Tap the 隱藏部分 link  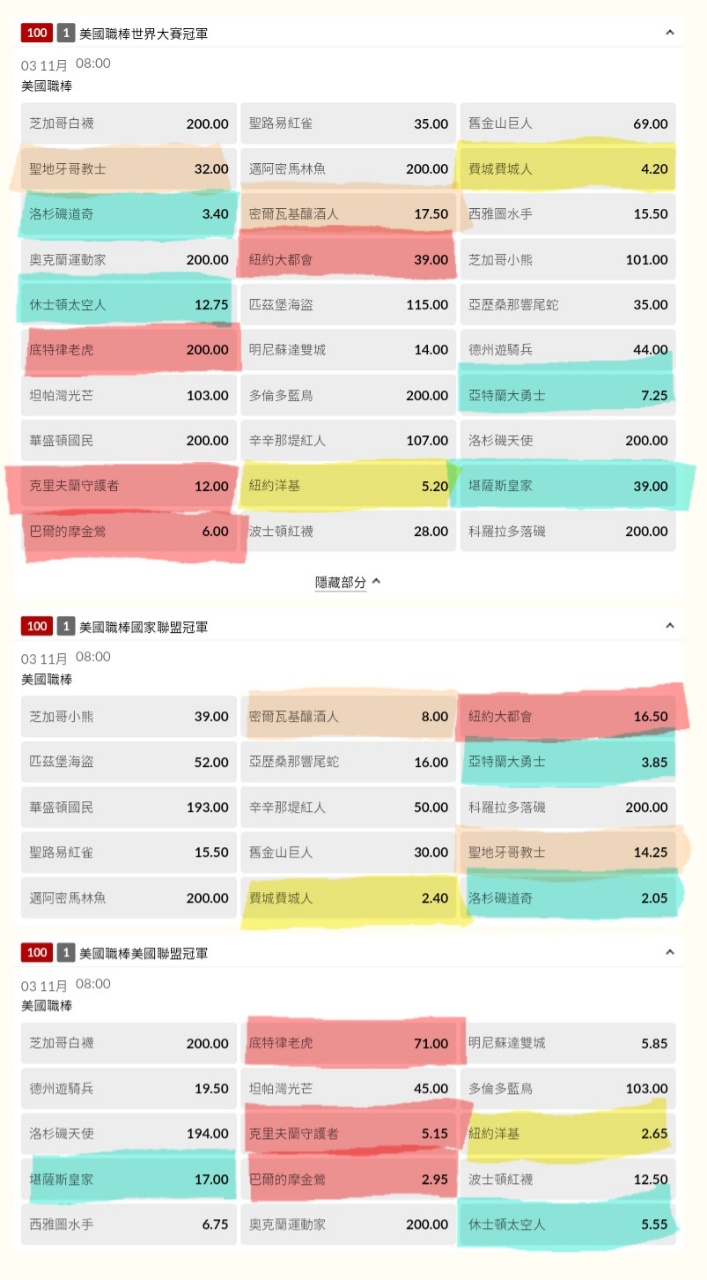click(x=348, y=582)
